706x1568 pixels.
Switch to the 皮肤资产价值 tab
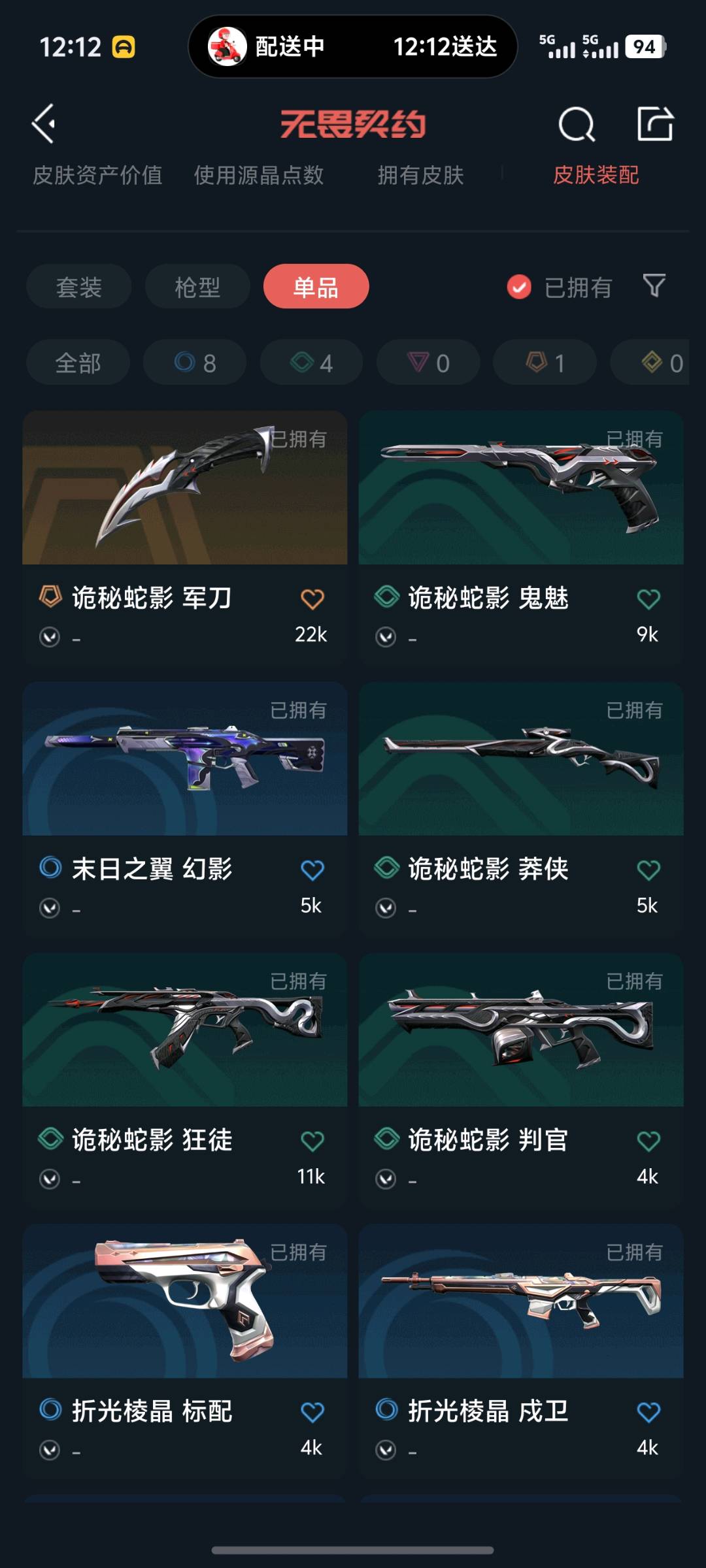(x=97, y=175)
